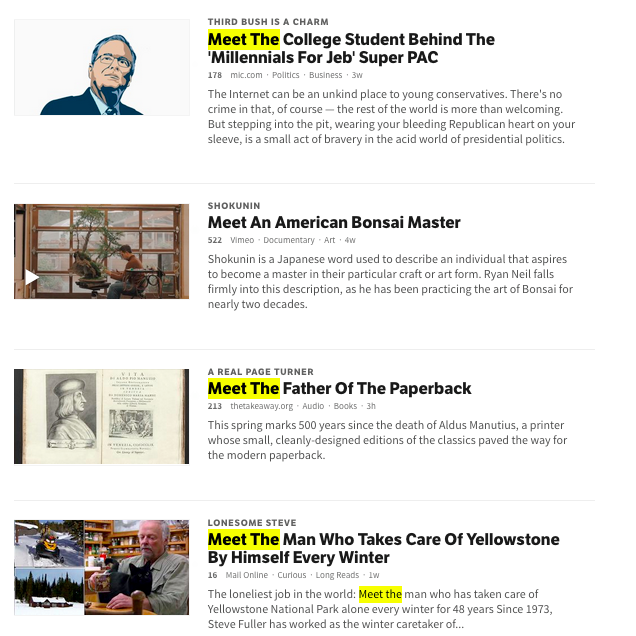
Task: Open the 'Millennials For Jeb' Super PAC article
Action: click(x=351, y=48)
